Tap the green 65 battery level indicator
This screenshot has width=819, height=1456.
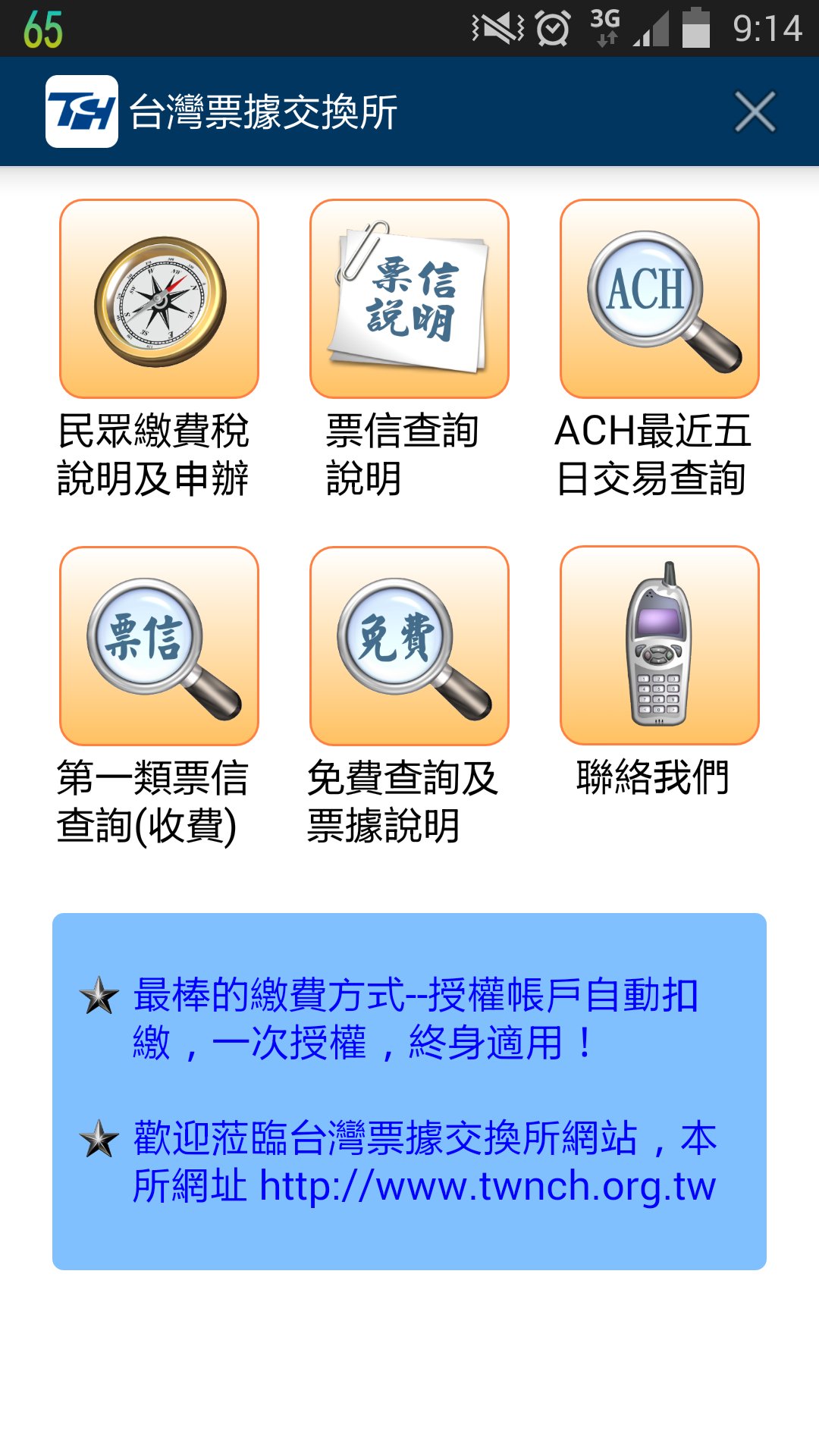coord(42,27)
